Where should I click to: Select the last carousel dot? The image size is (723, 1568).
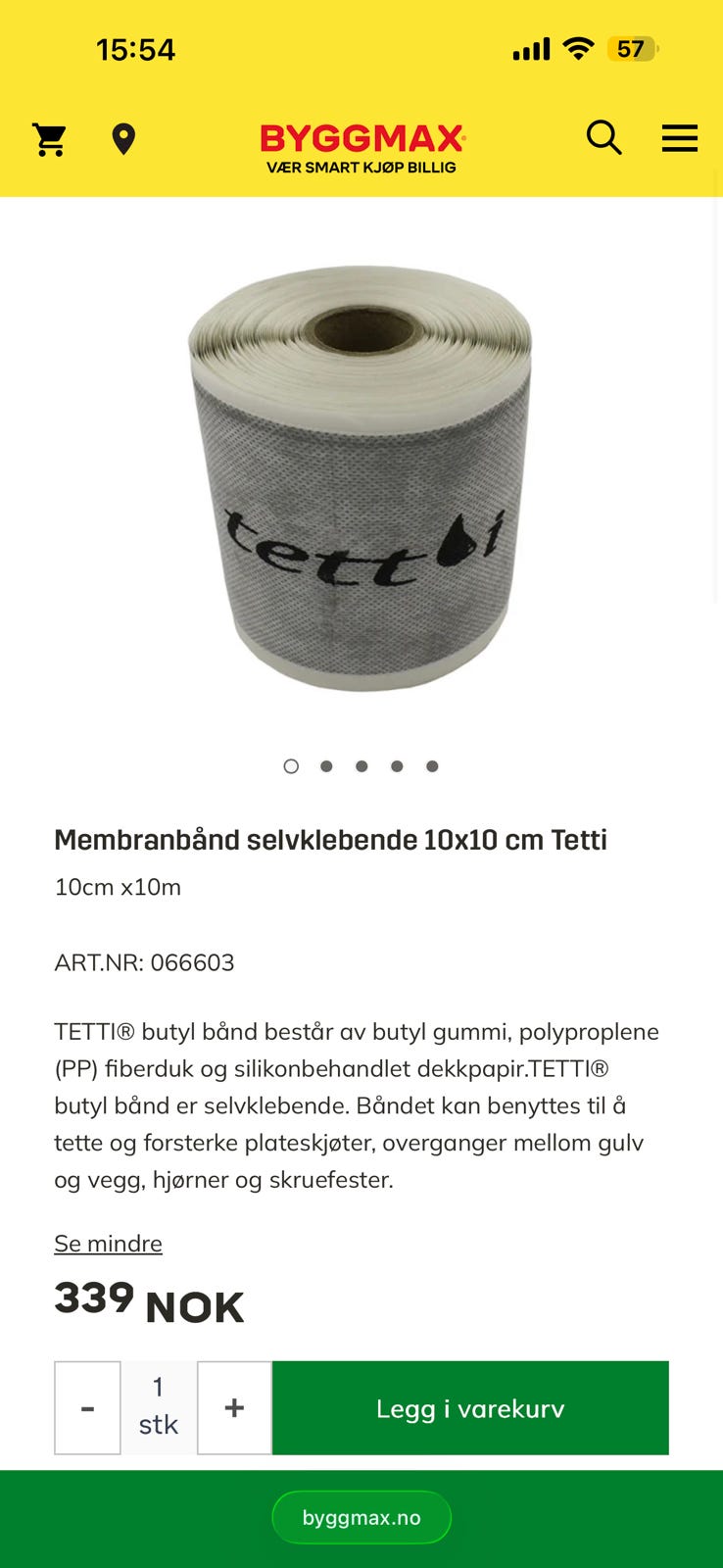(432, 766)
